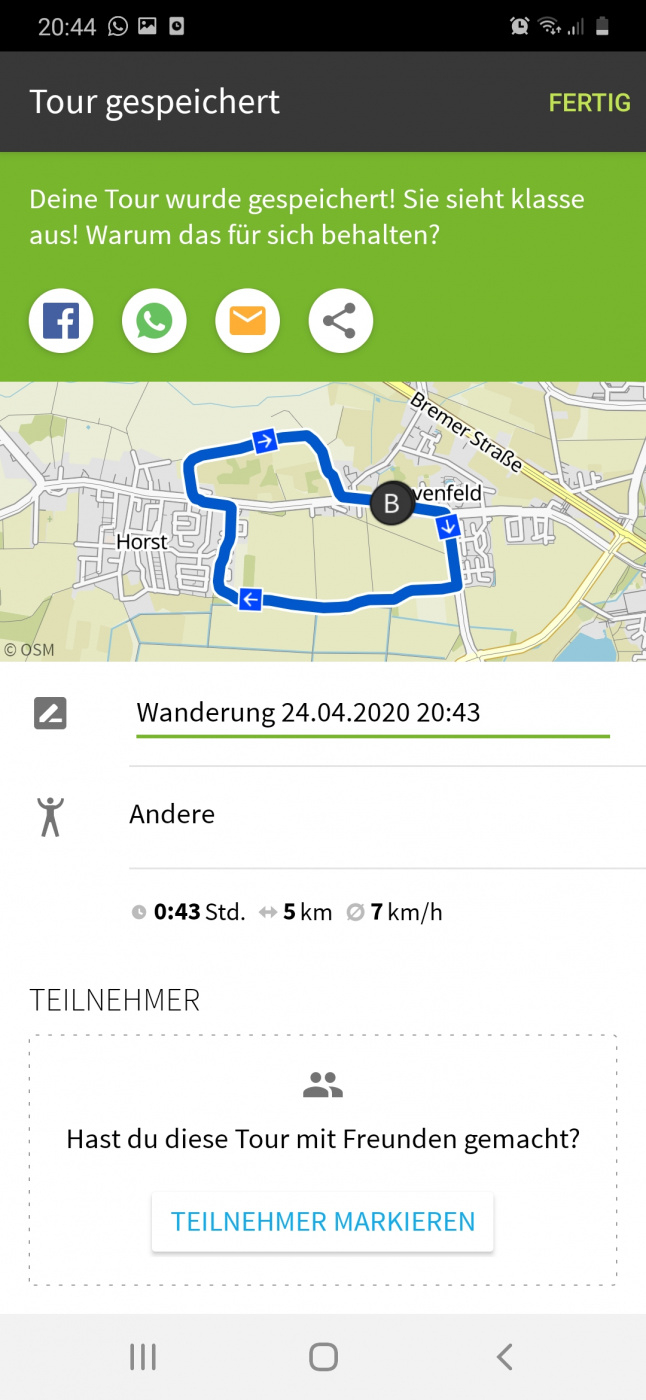Edit the tour name Wanderung 24.04.2020 20:43
The width and height of the screenshot is (646, 1400).
click(x=372, y=713)
